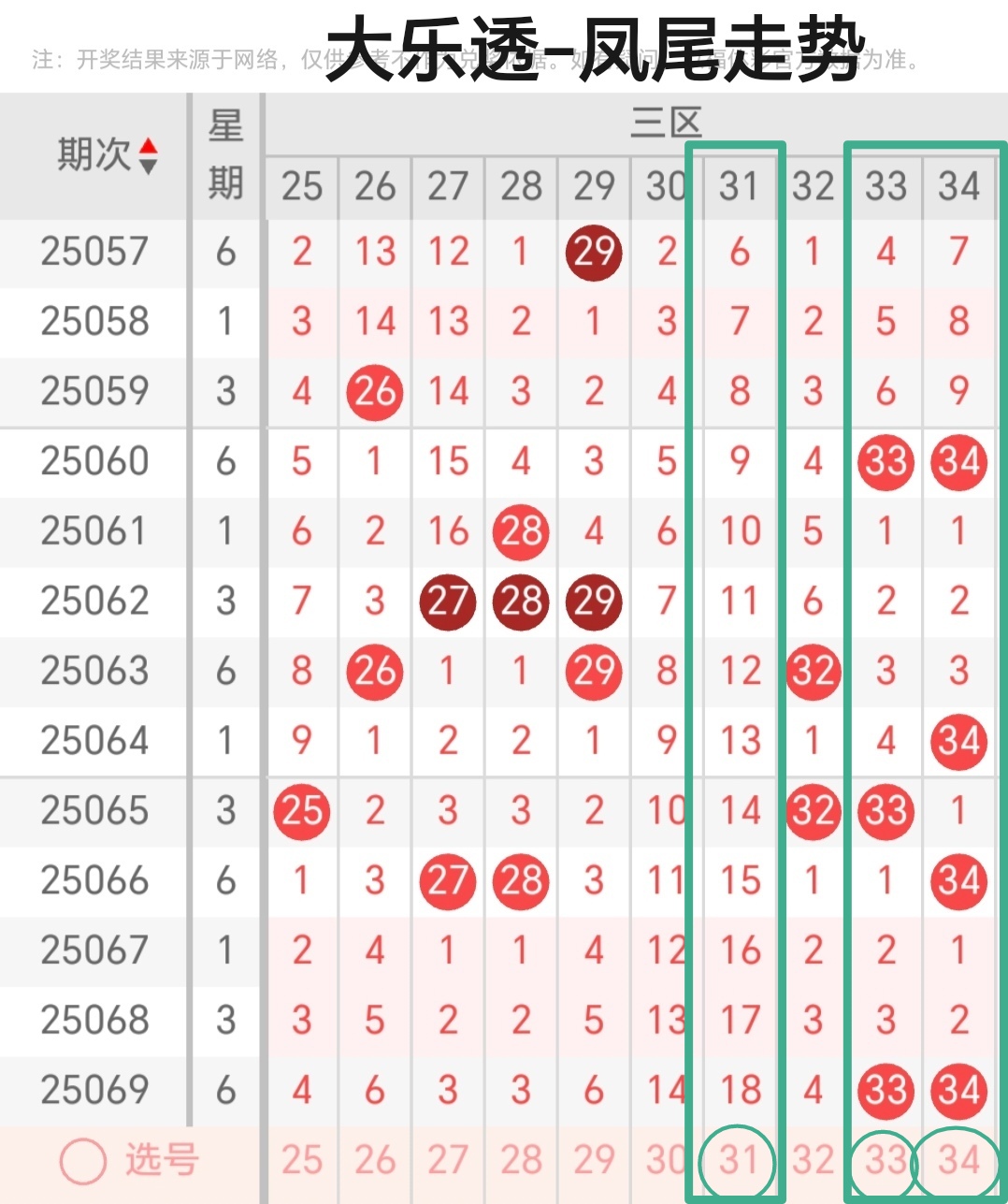Select number 28 in the 选号 row
The height and width of the screenshot is (1204, 1008).
(521, 1161)
